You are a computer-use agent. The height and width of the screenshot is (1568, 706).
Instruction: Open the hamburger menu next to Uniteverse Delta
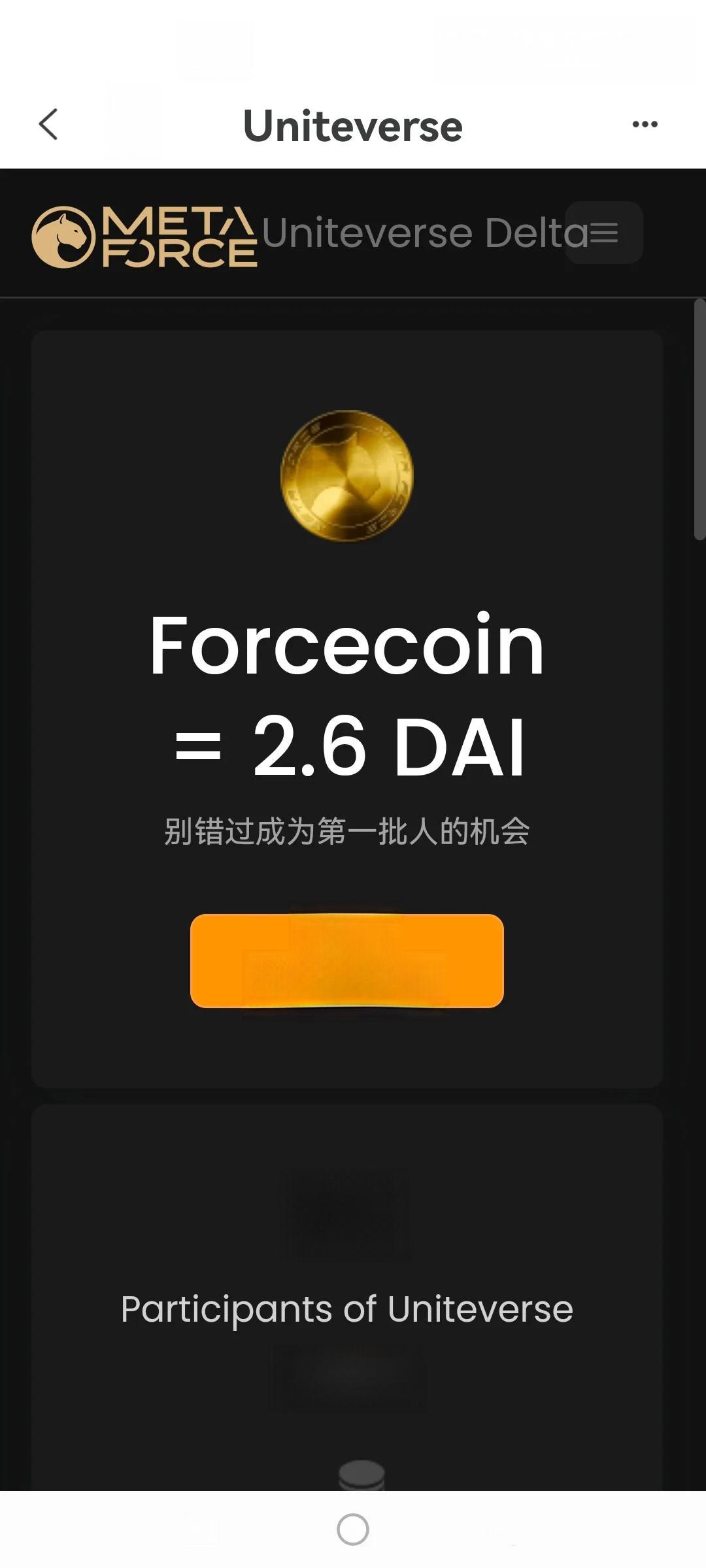click(603, 233)
